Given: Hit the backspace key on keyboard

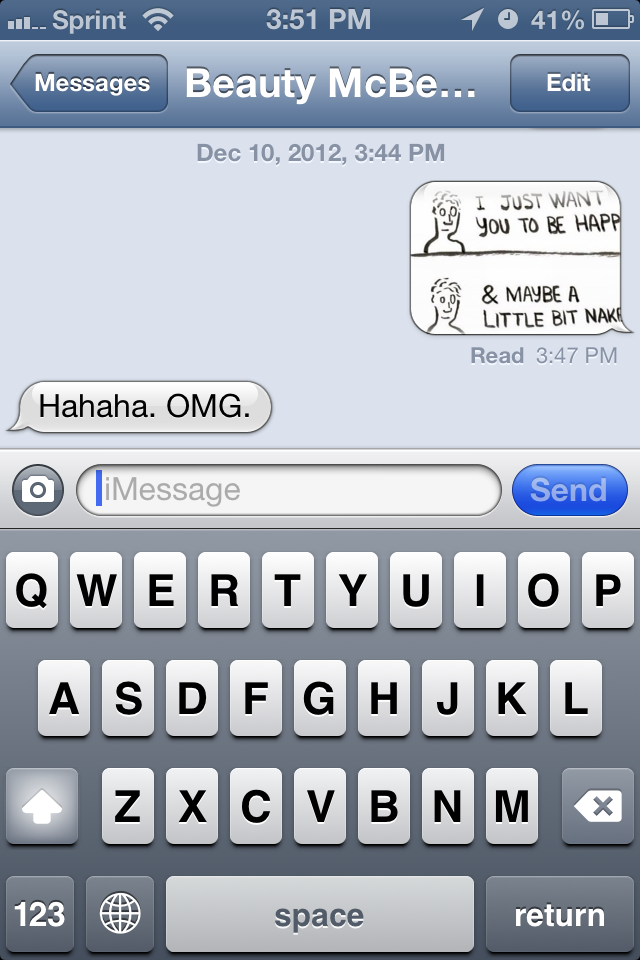Looking at the screenshot, I should 598,806.
